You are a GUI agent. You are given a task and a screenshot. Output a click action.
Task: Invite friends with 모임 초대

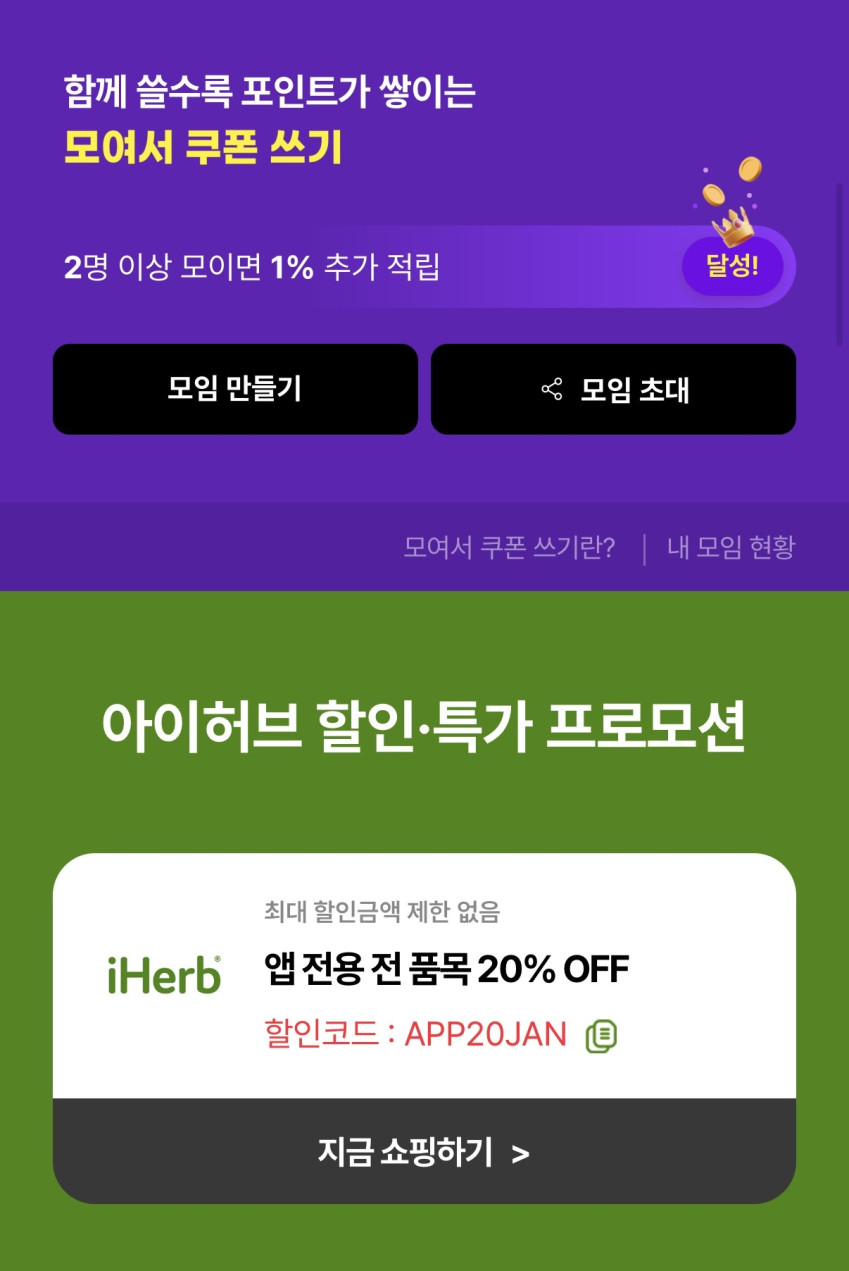(x=613, y=389)
